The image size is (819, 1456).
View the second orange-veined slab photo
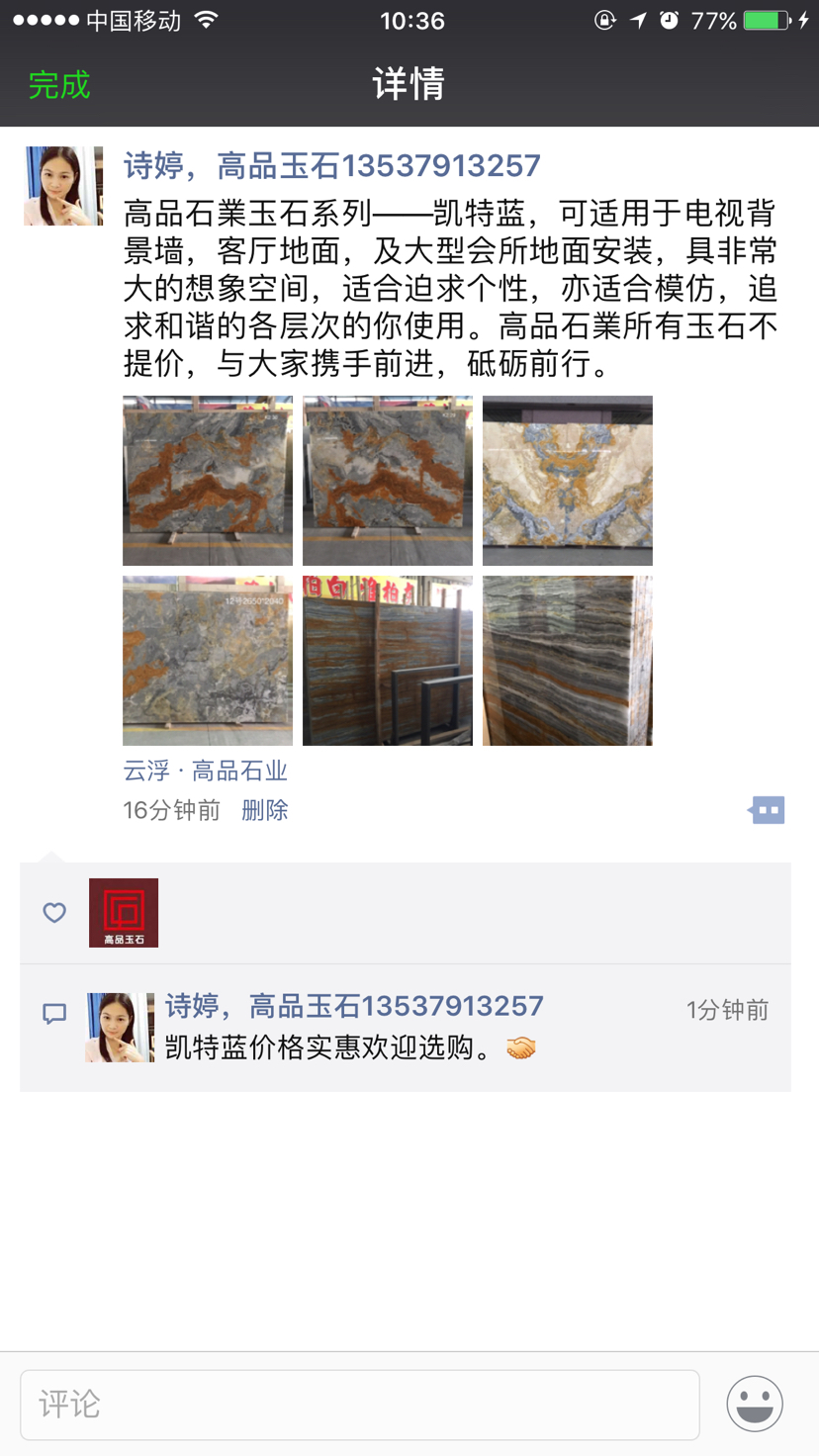click(388, 481)
